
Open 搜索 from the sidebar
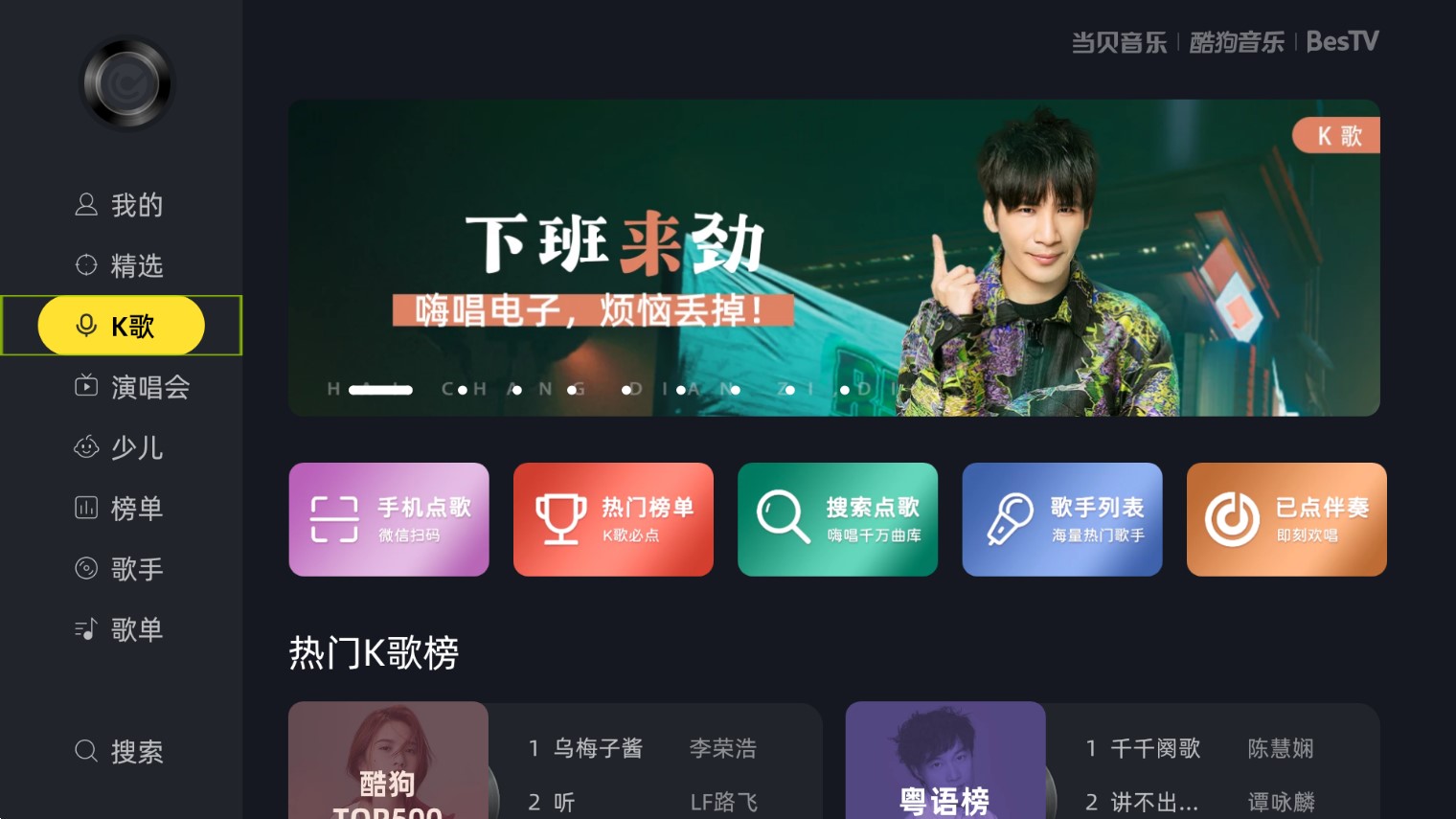(x=120, y=751)
